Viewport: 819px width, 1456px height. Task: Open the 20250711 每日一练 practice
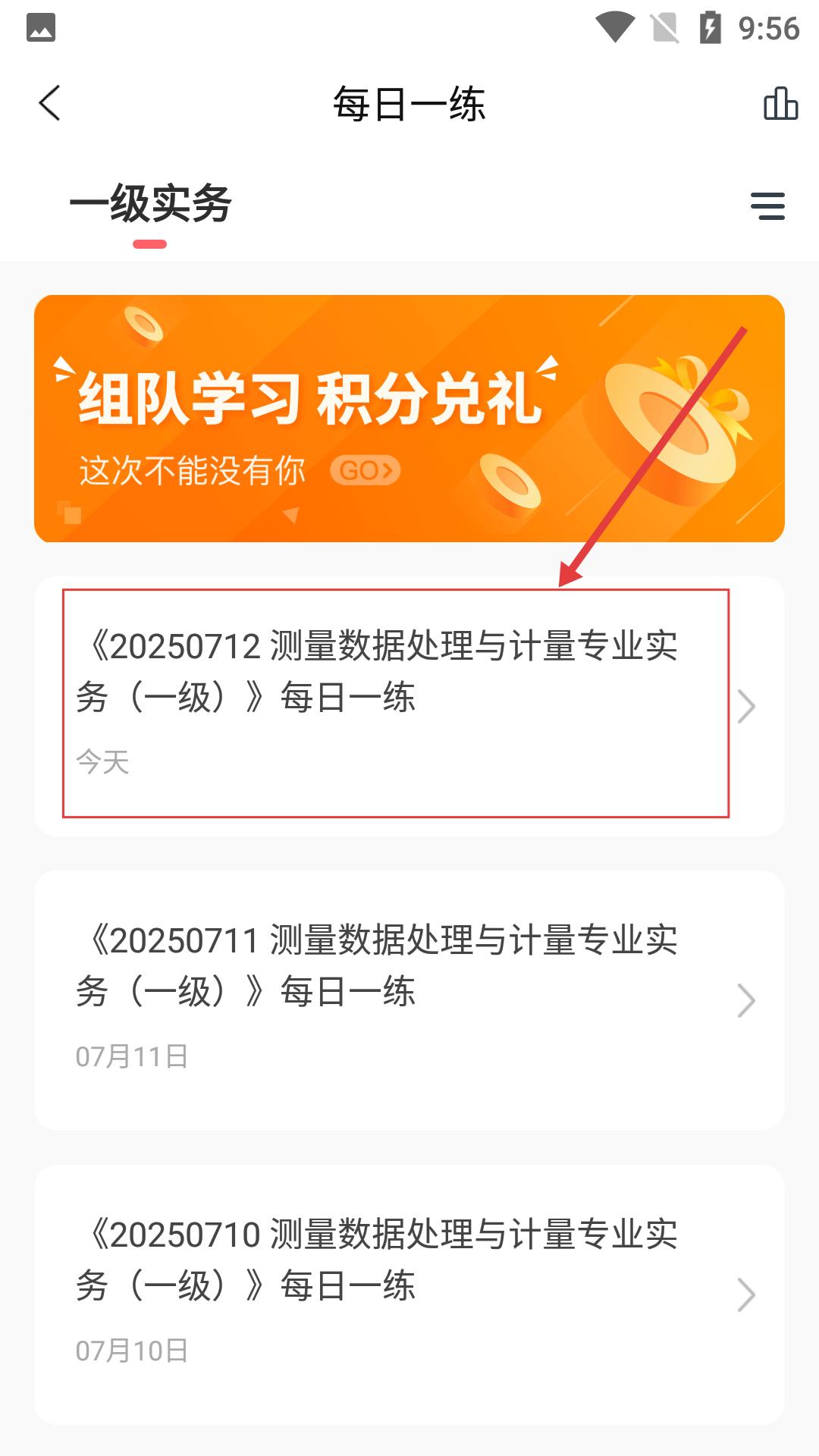click(409, 1000)
